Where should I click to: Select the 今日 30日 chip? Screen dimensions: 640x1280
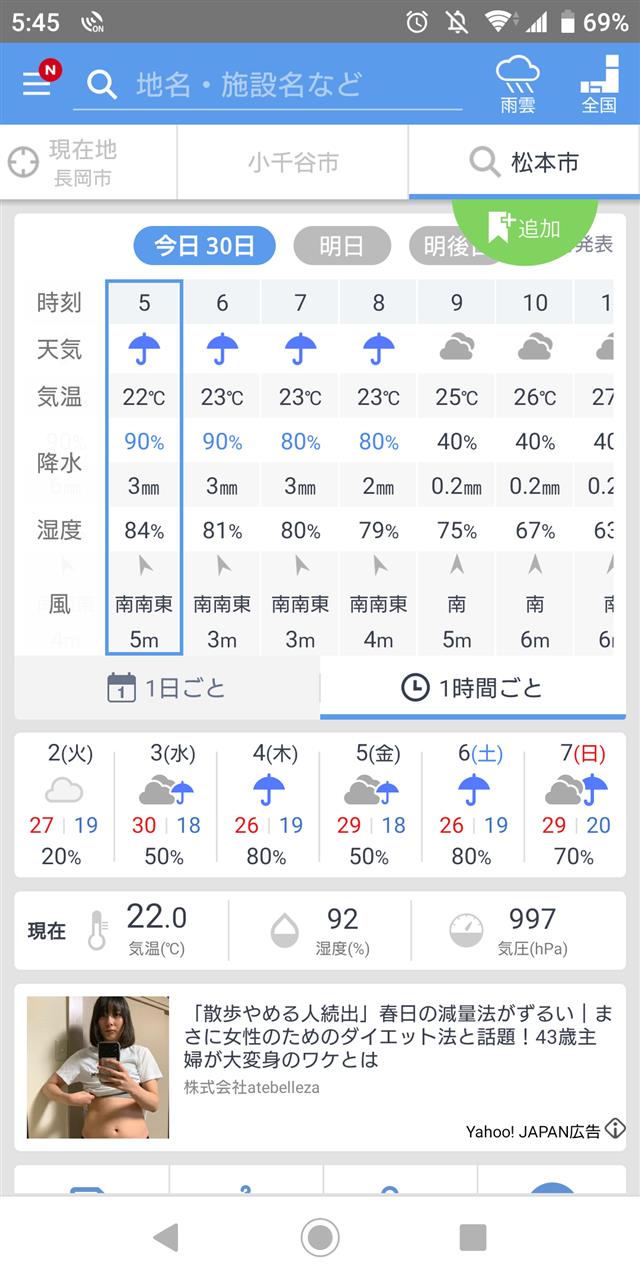pyautogui.click(x=204, y=245)
